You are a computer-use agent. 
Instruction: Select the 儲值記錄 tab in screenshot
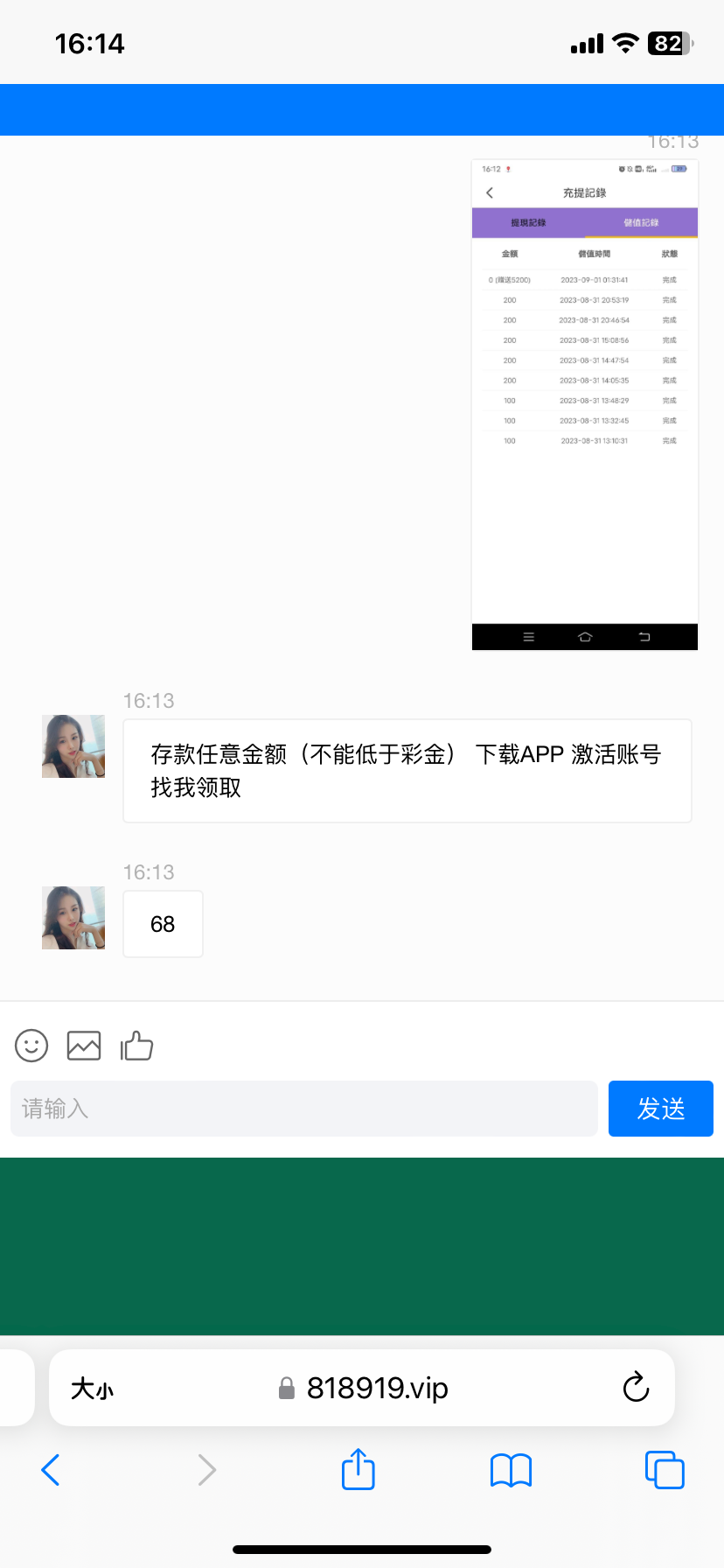click(x=640, y=222)
